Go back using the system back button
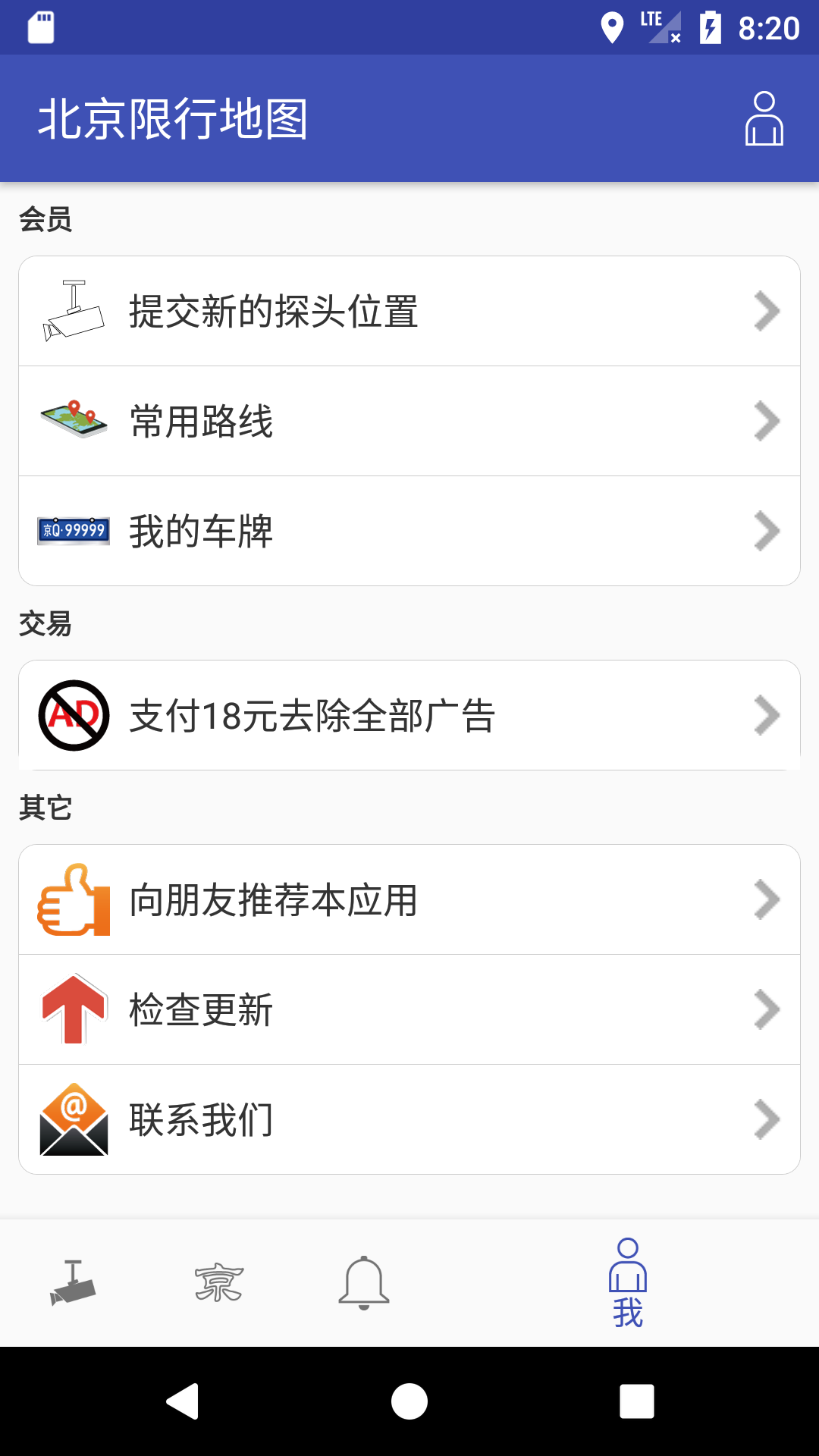 [182, 1401]
